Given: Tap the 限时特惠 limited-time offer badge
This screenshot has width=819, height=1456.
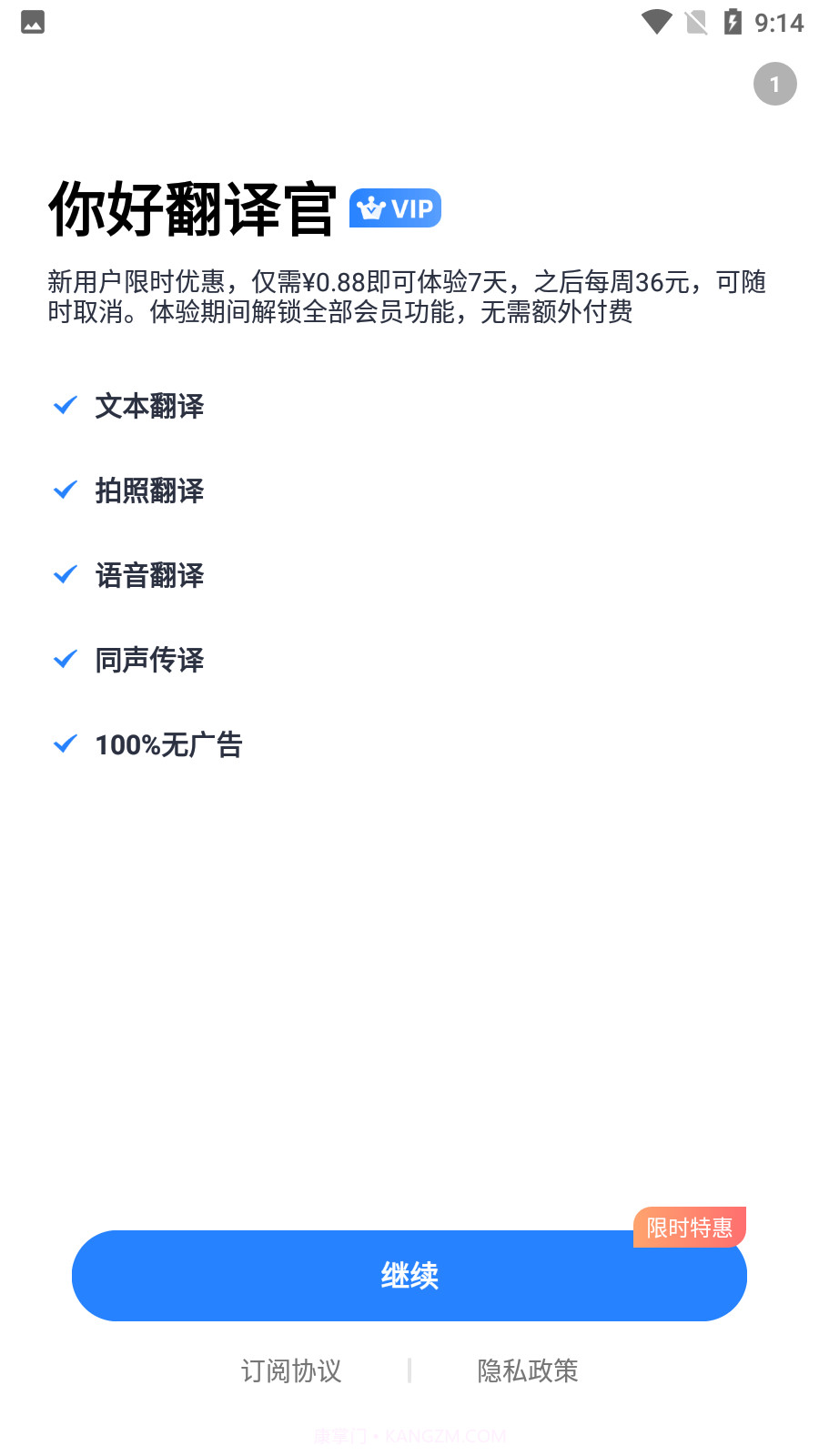Looking at the screenshot, I should click(x=689, y=1228).
